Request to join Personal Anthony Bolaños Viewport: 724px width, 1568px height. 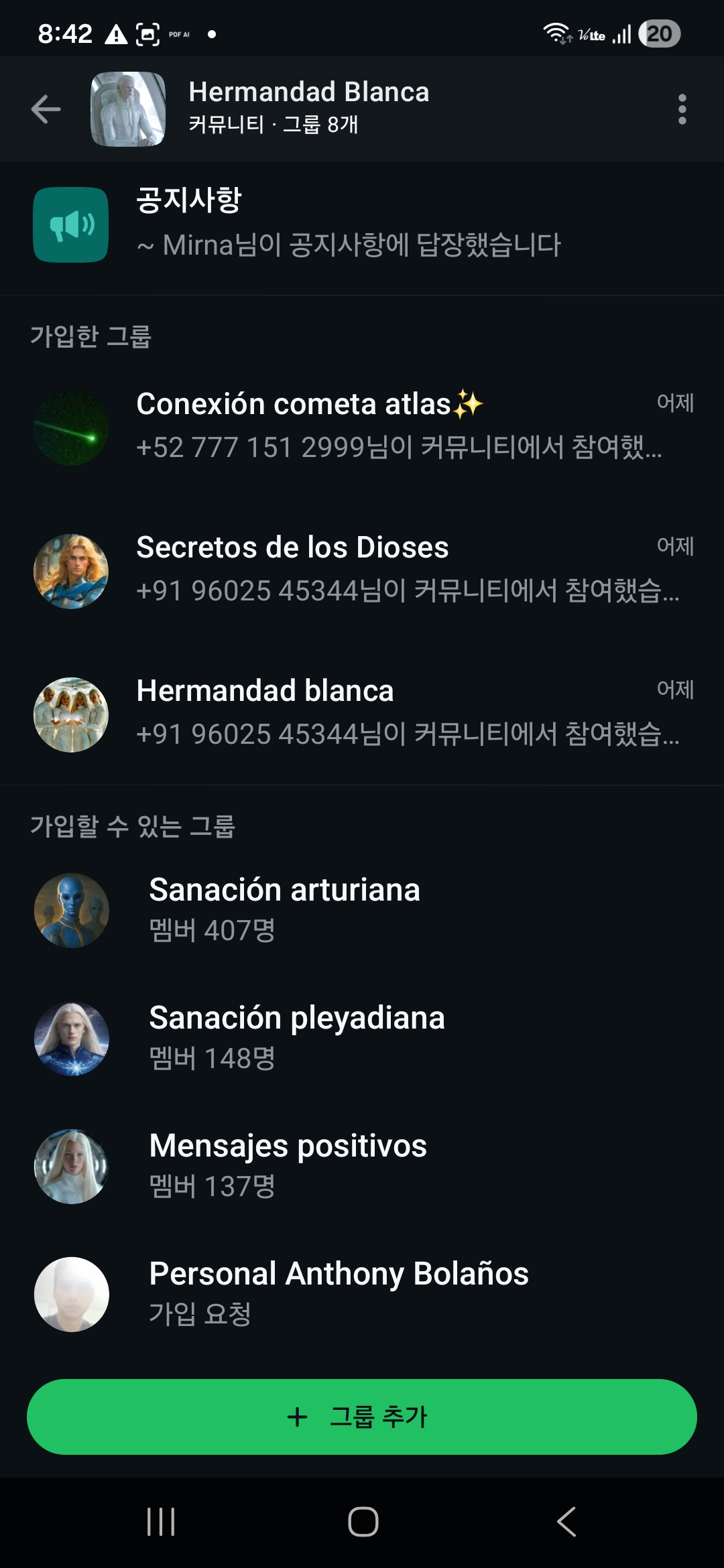tap(362, 1293)
